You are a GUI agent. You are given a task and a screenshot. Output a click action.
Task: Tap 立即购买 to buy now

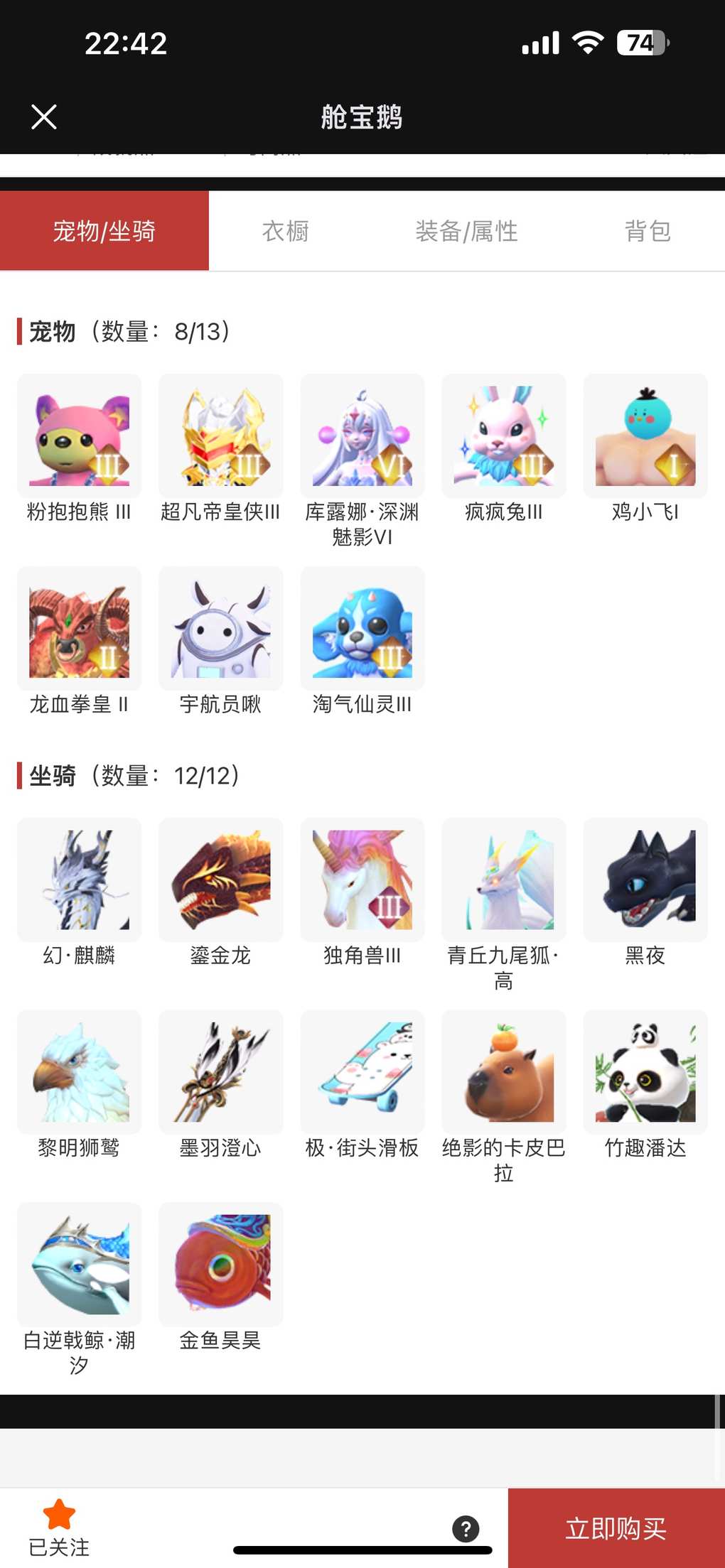[616, 1528]
